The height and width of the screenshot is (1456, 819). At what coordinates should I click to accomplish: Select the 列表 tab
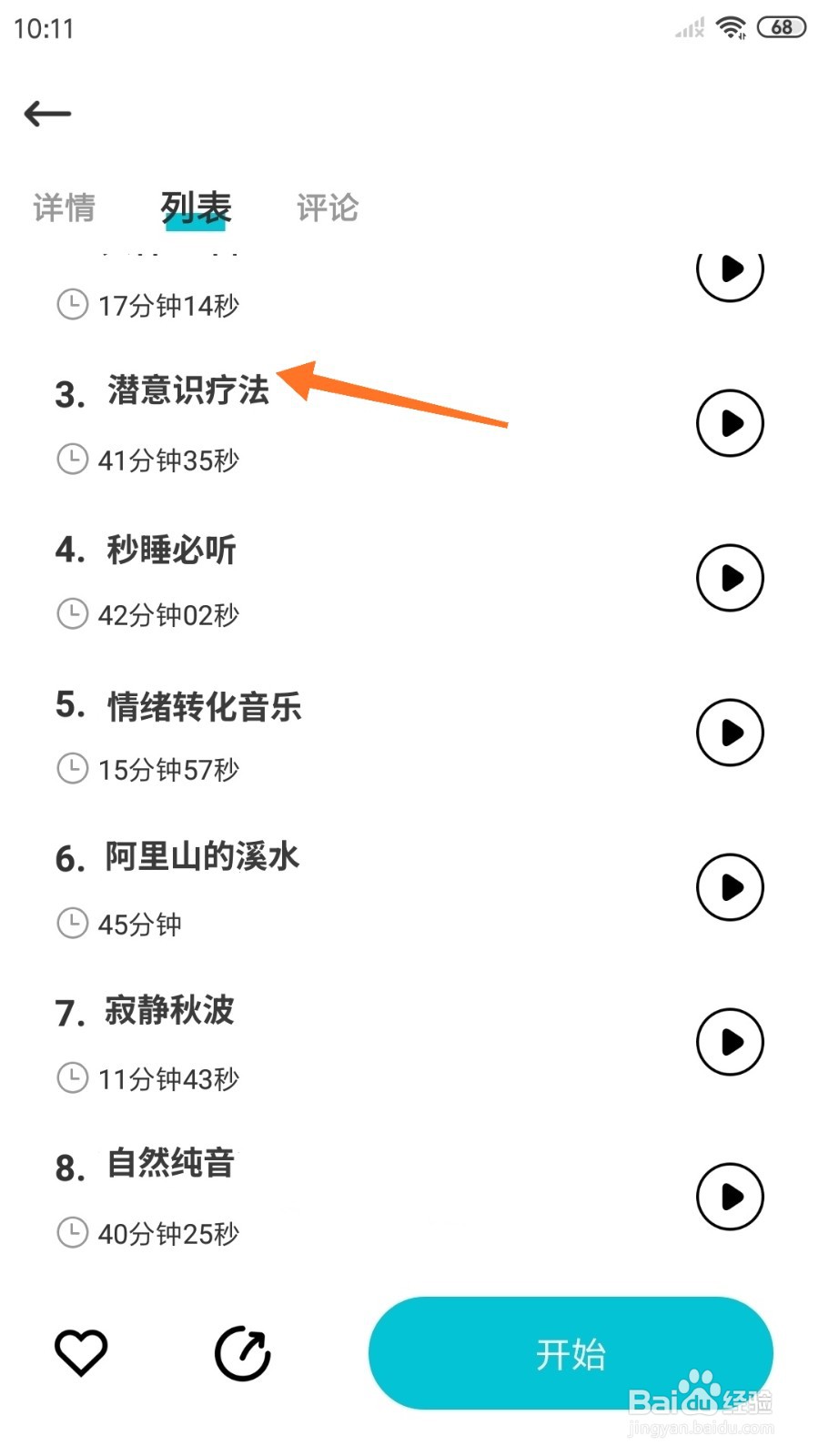197,207
